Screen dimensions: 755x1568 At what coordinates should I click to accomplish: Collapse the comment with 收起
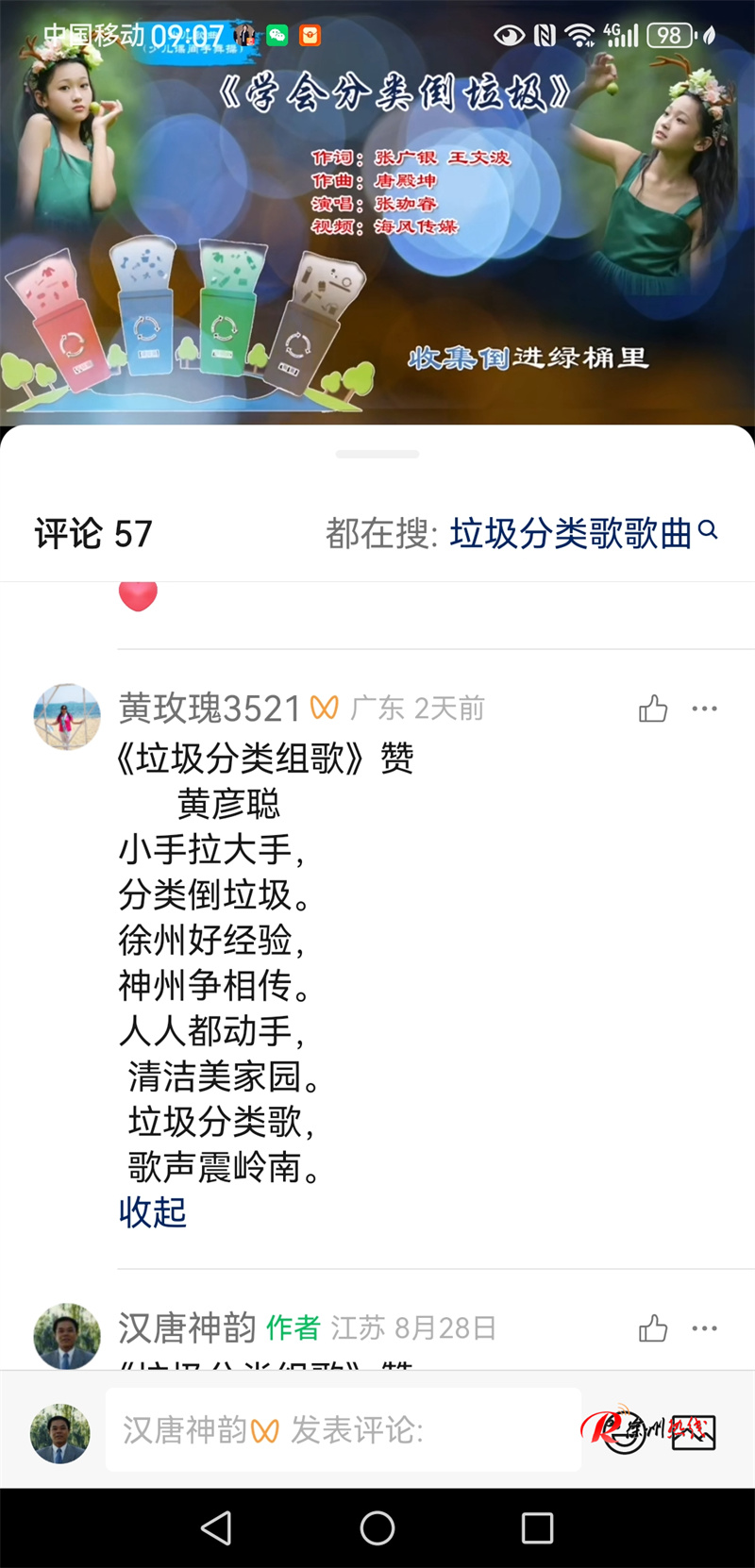(153, 1212)
